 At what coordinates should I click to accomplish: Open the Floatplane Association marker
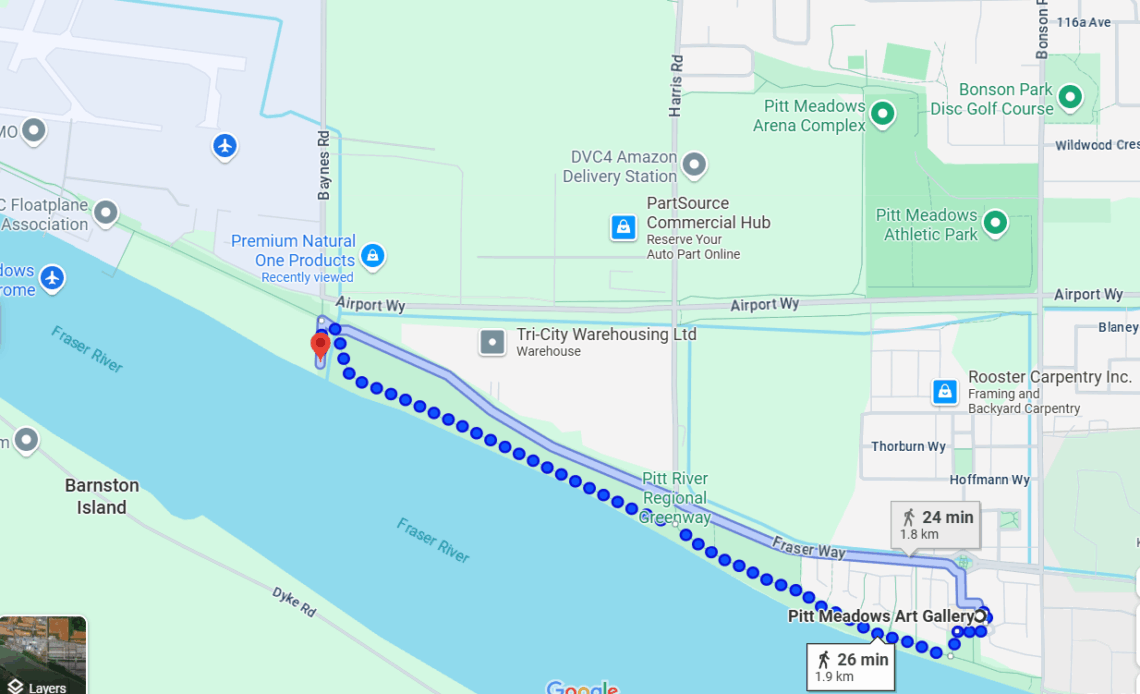[x=105, y=213]
